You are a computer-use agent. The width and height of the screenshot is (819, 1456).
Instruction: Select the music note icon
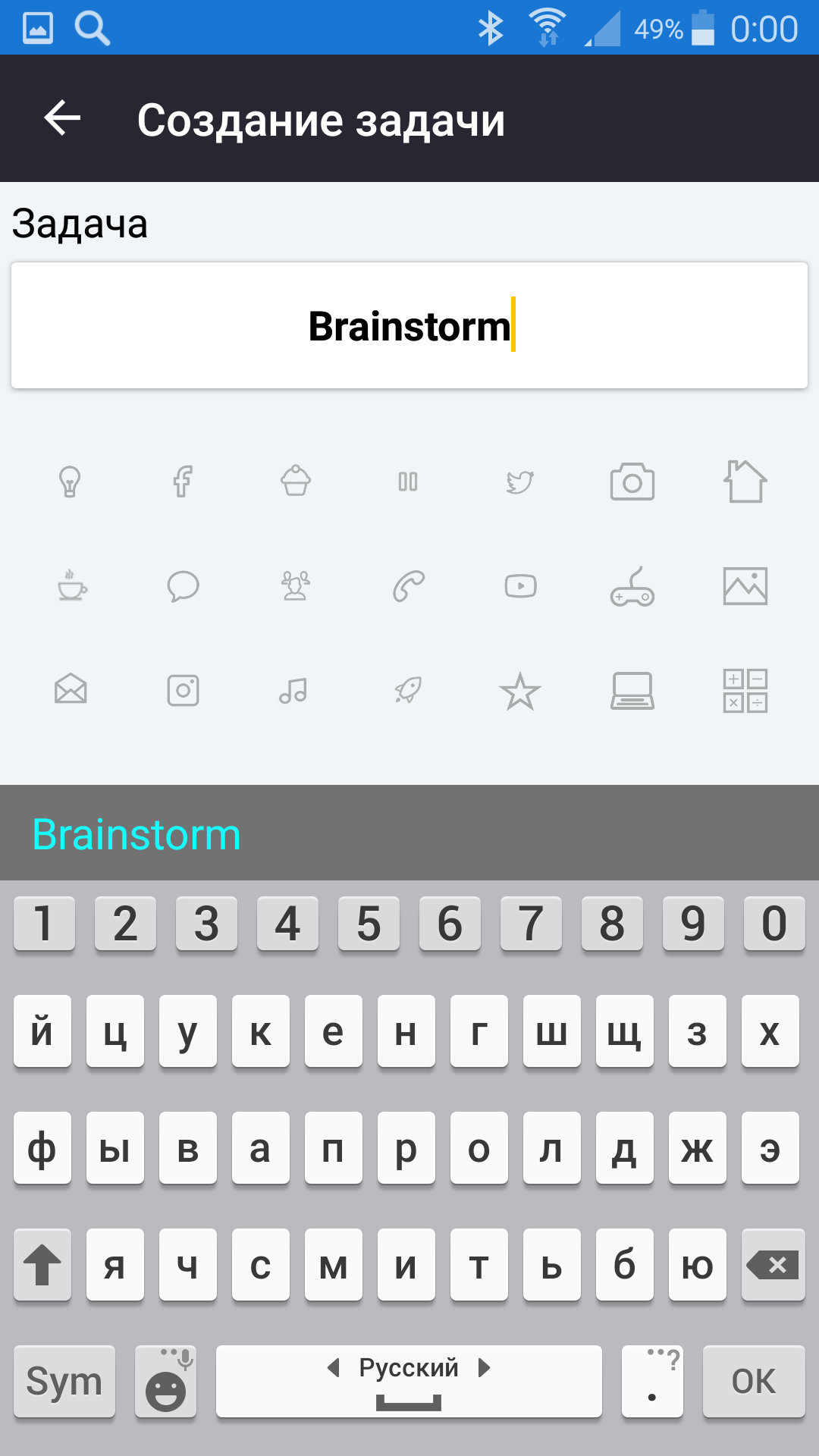(293, 690)
